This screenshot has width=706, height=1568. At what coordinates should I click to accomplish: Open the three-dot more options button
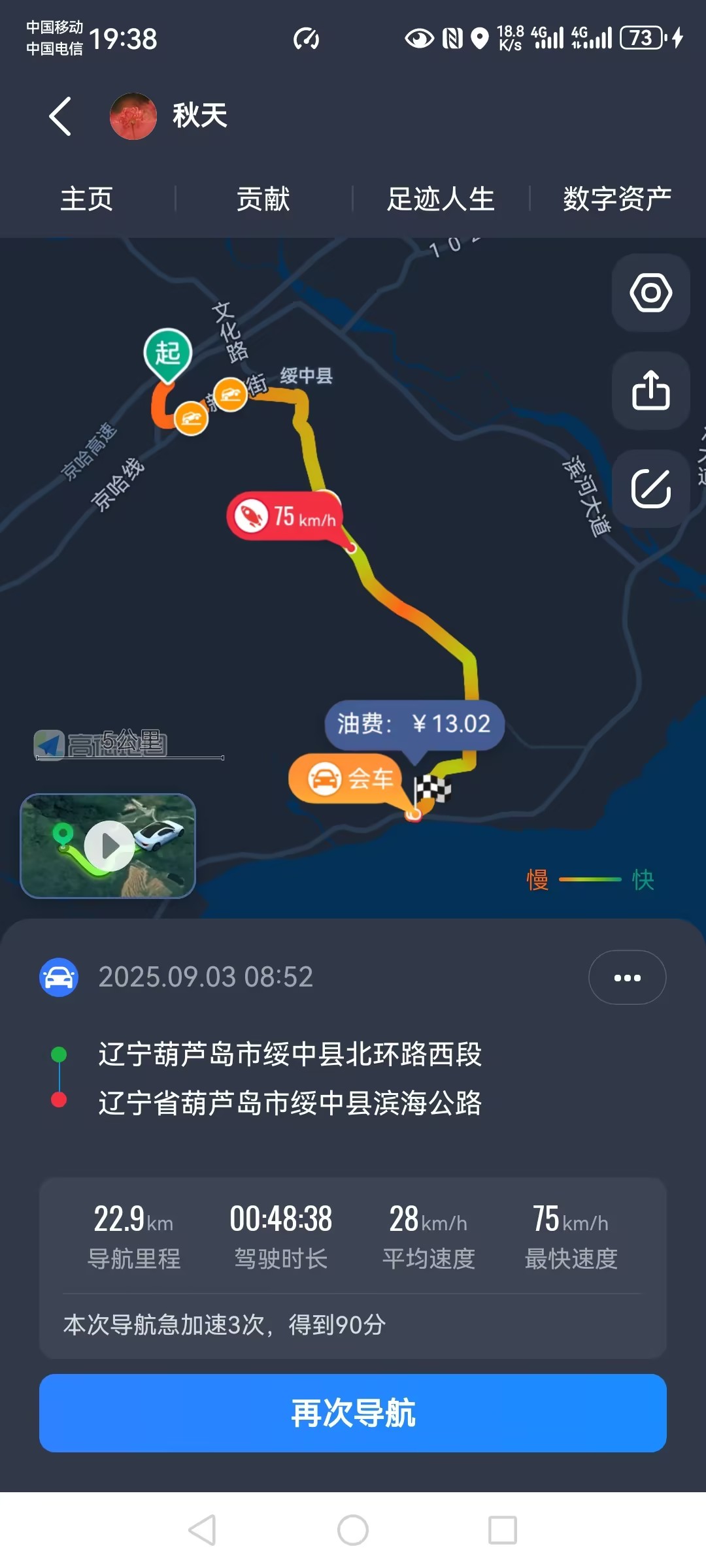click(627, 977)
